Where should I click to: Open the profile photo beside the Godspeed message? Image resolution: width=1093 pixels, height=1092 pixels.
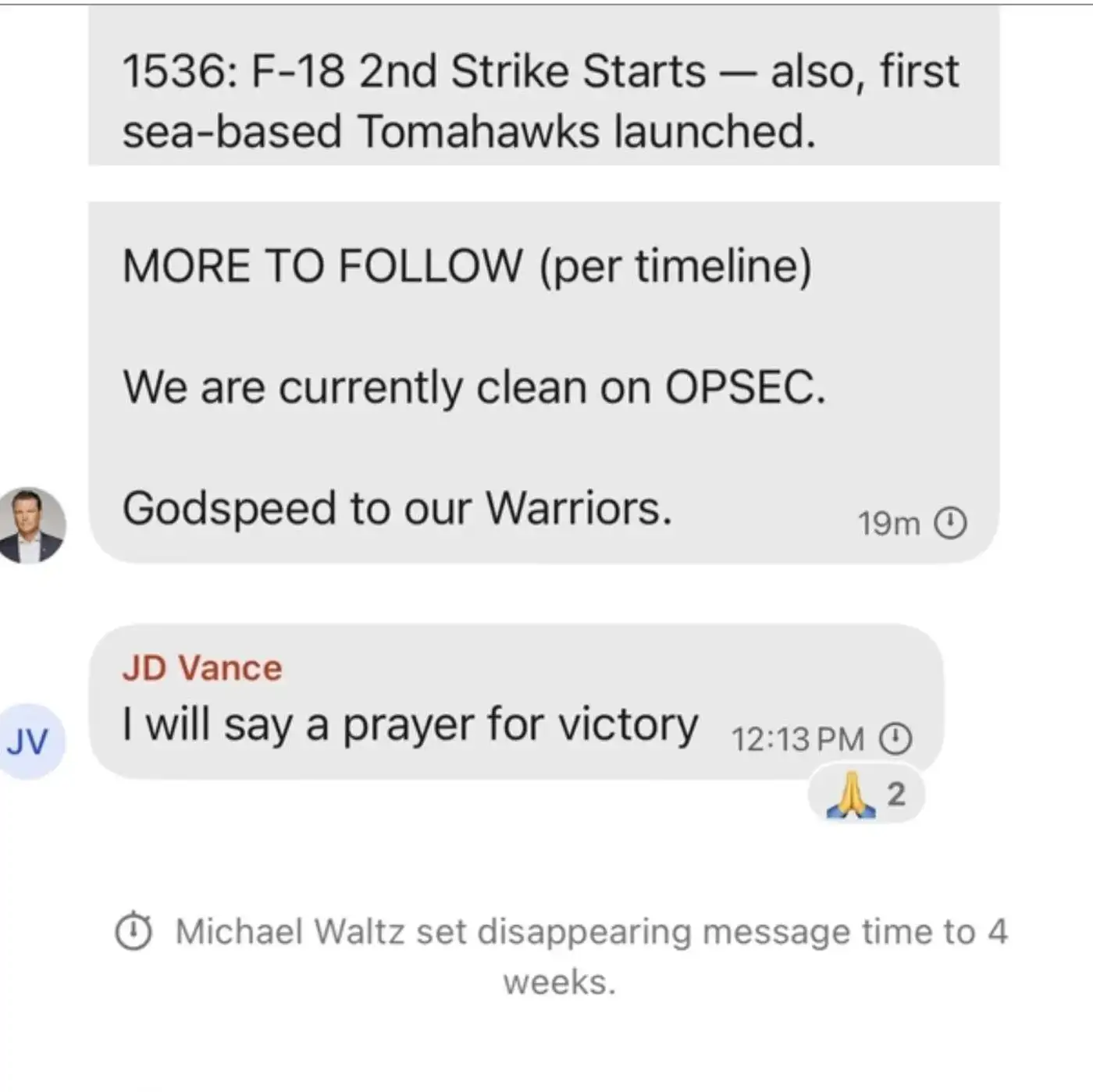(32, 525)
